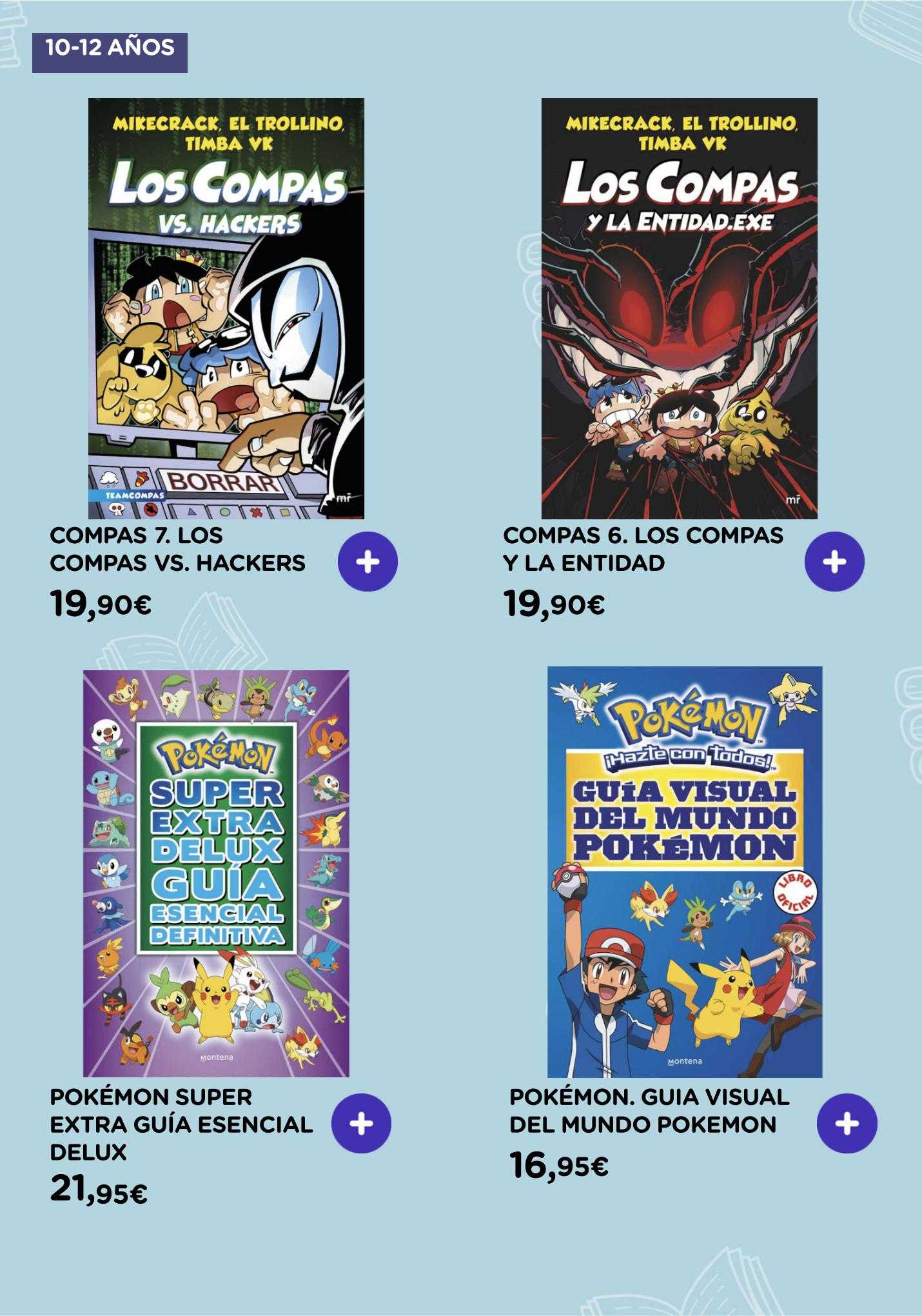Open Los Compas vs. Hackers book cover

point(226,308)
